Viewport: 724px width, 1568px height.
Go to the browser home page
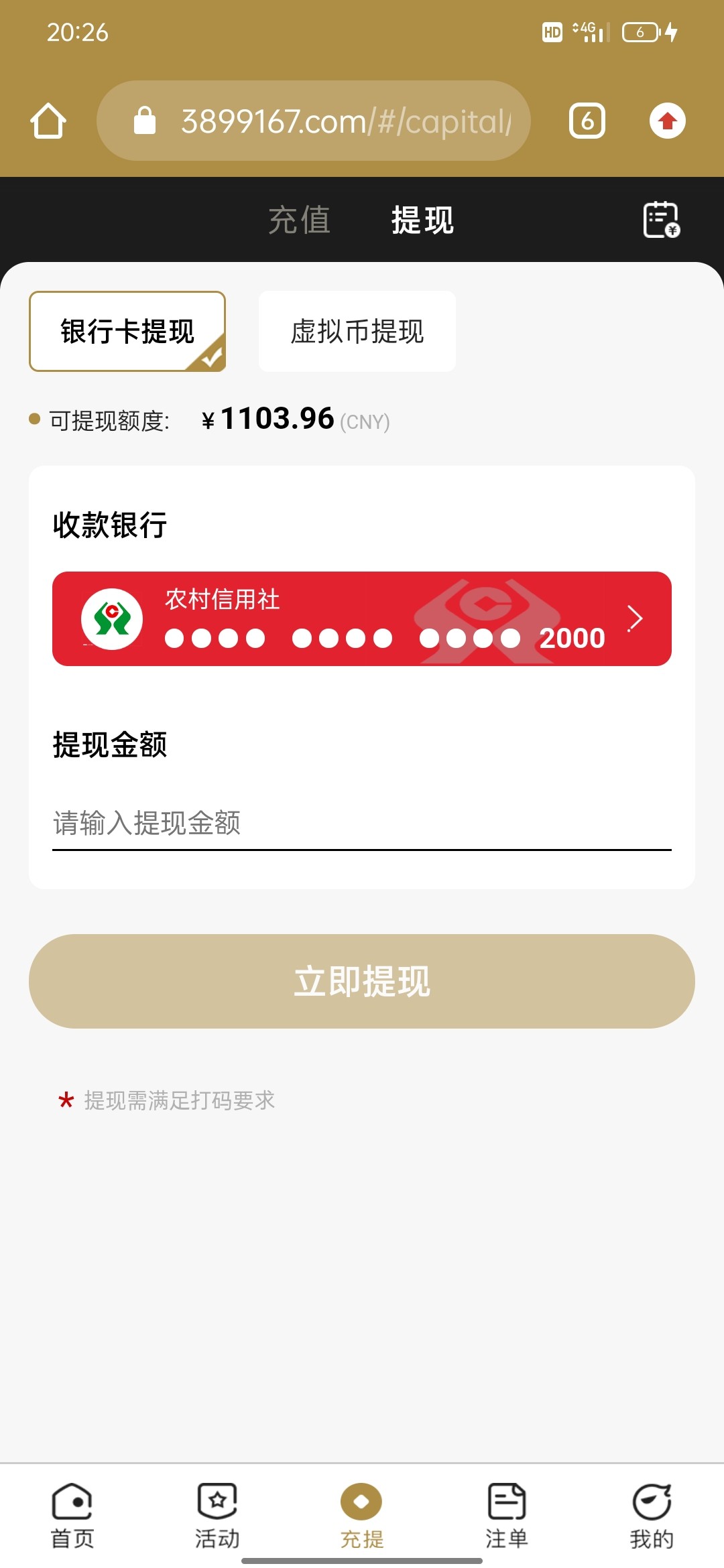click(48, 121)
